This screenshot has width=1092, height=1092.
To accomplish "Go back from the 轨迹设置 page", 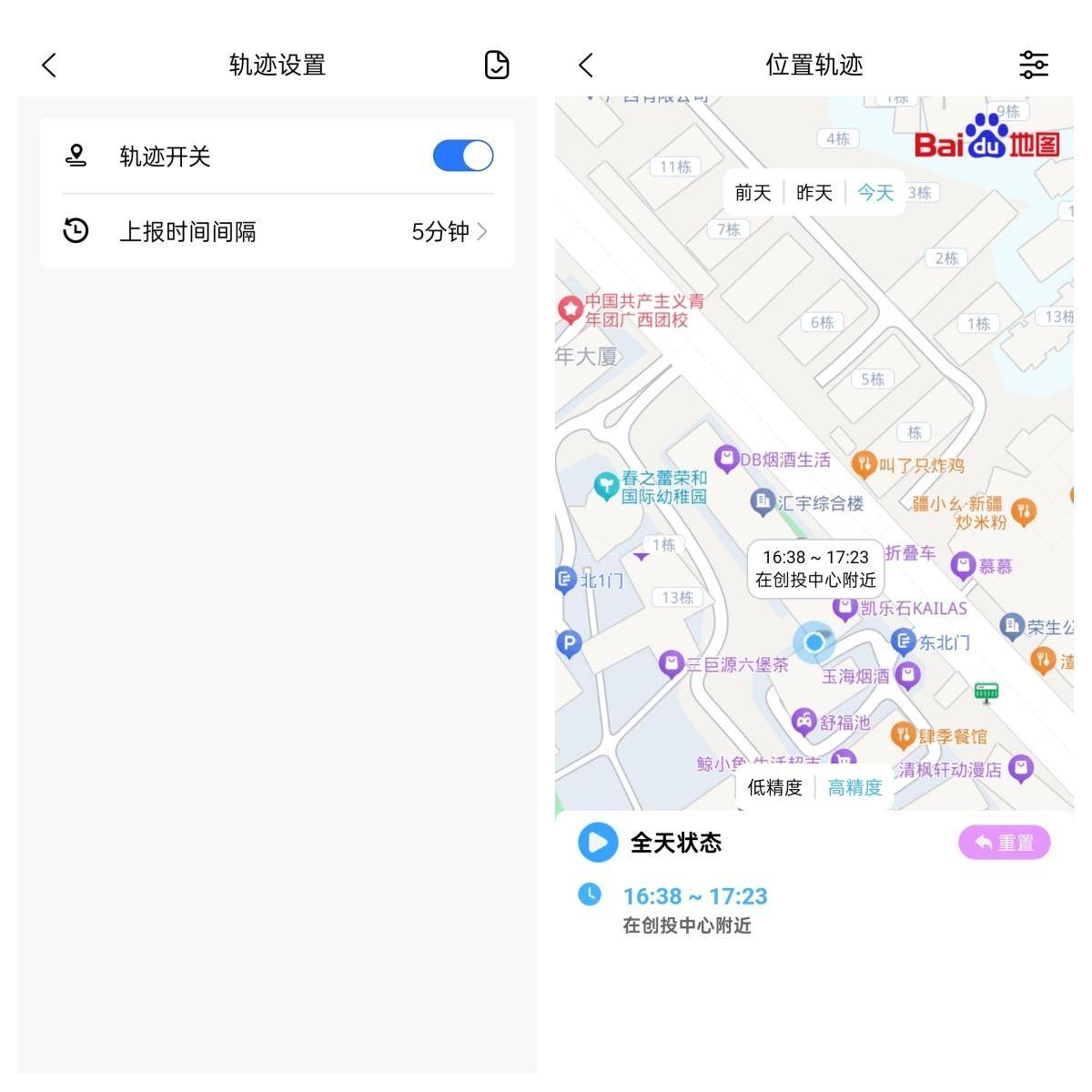I will (x=49, y=65).
